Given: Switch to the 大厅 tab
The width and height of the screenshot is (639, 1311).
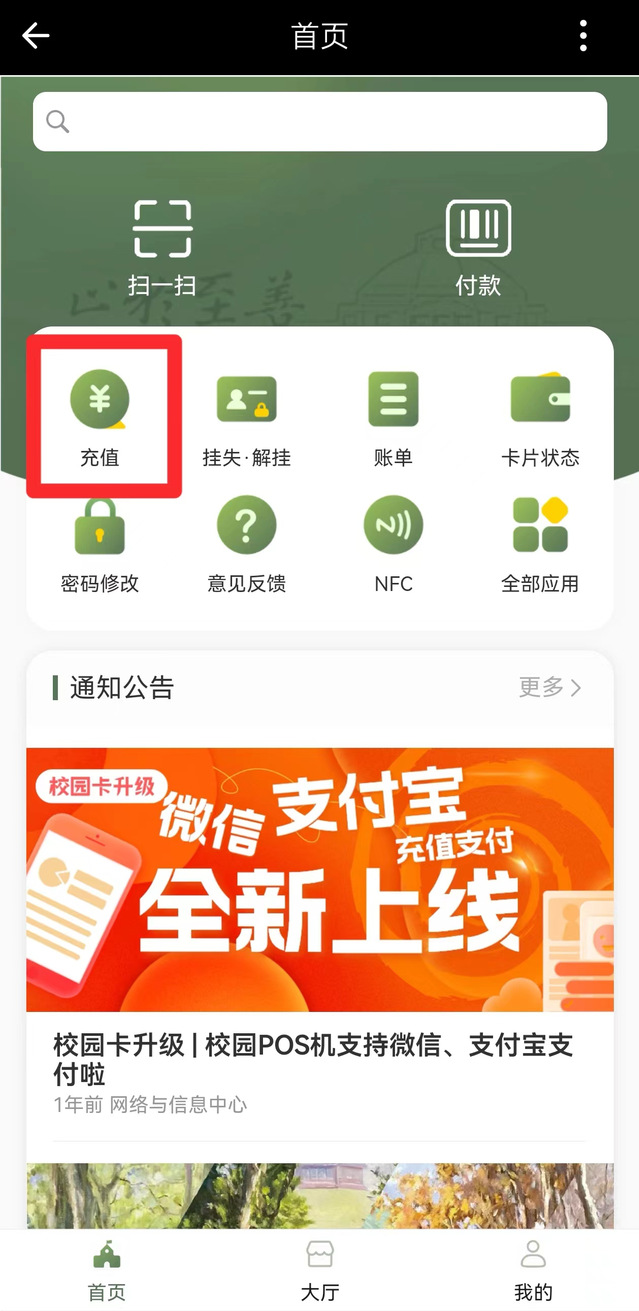Looking at the screenshot, I should [x=320, y=1270].
